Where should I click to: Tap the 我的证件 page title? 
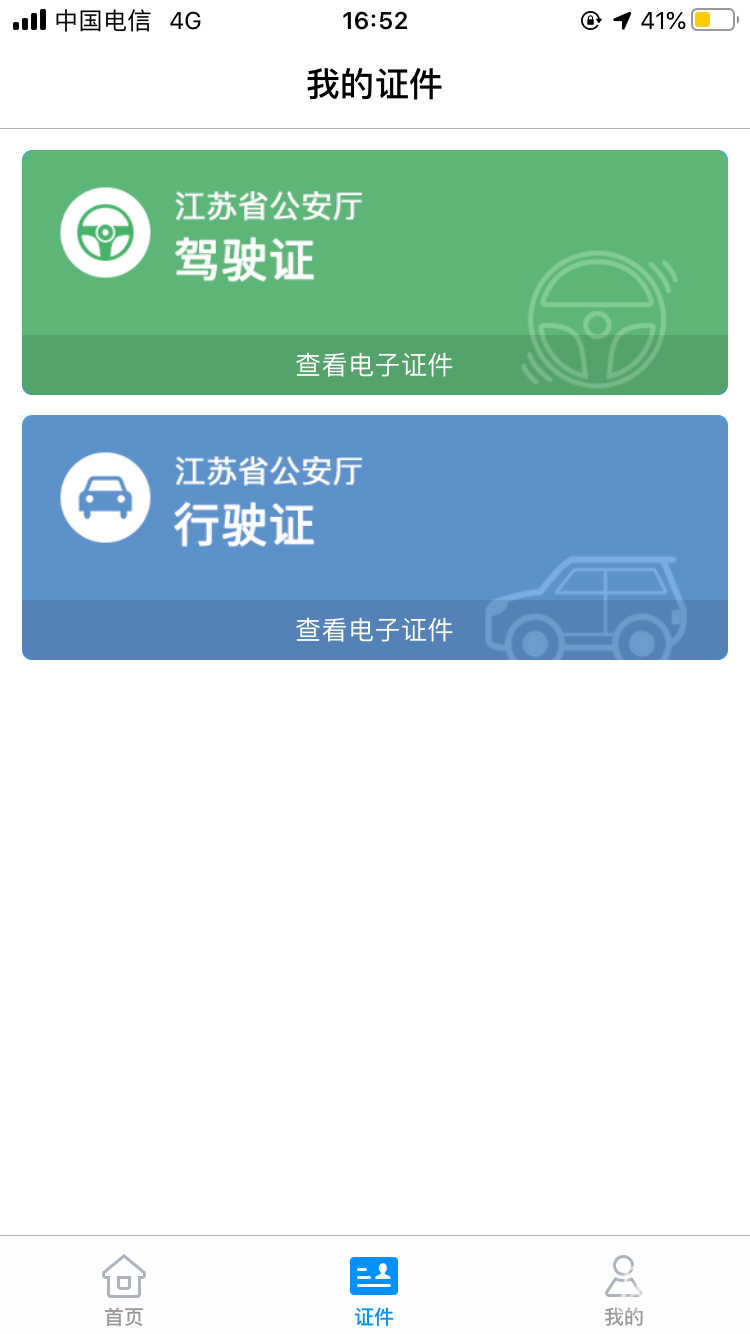(375, 84)
